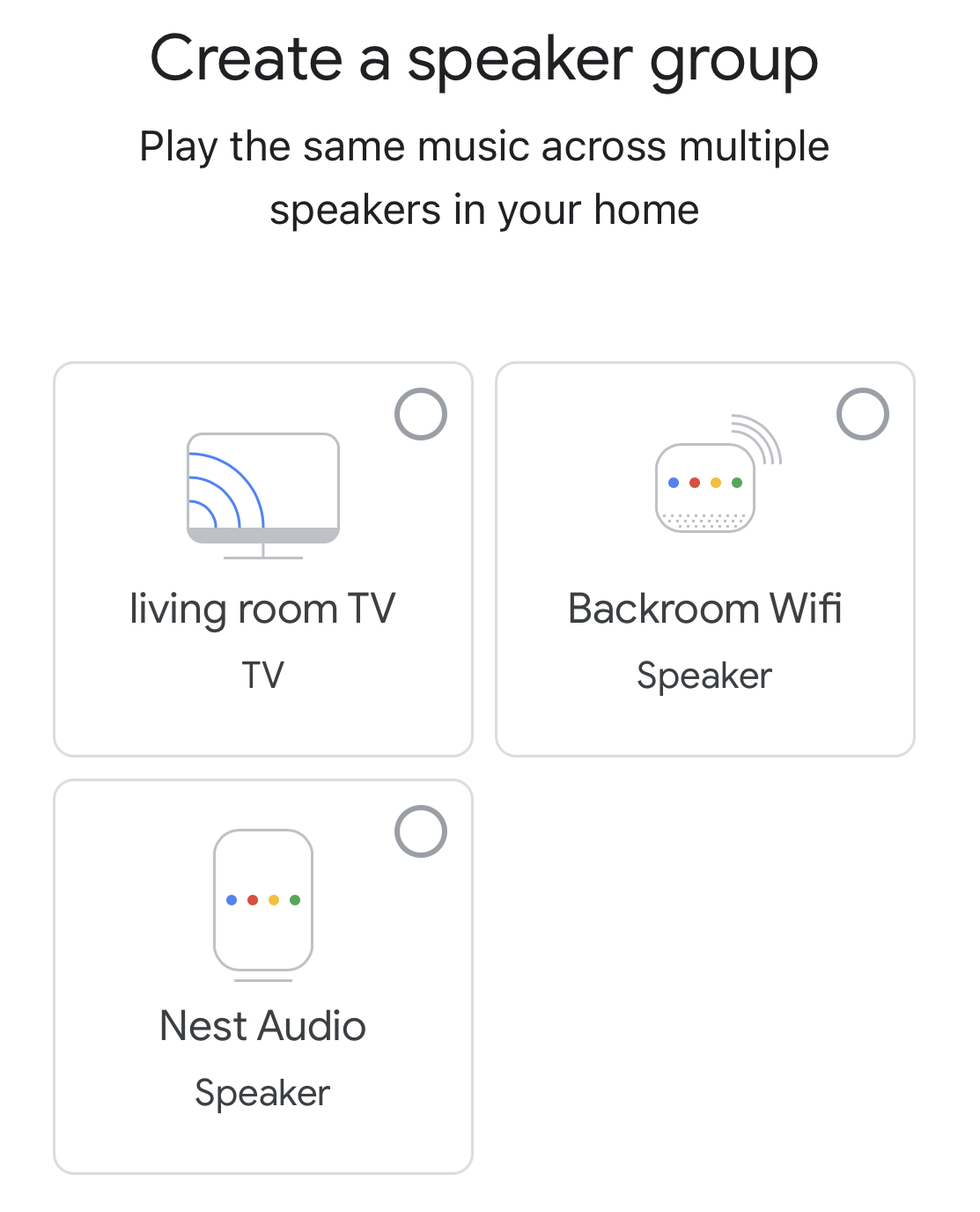The width and height of the screenshot is (980, 1212).
Task: Click the Wifi signal waves on Backroom Wifi icon
Action: coord(757,440)
